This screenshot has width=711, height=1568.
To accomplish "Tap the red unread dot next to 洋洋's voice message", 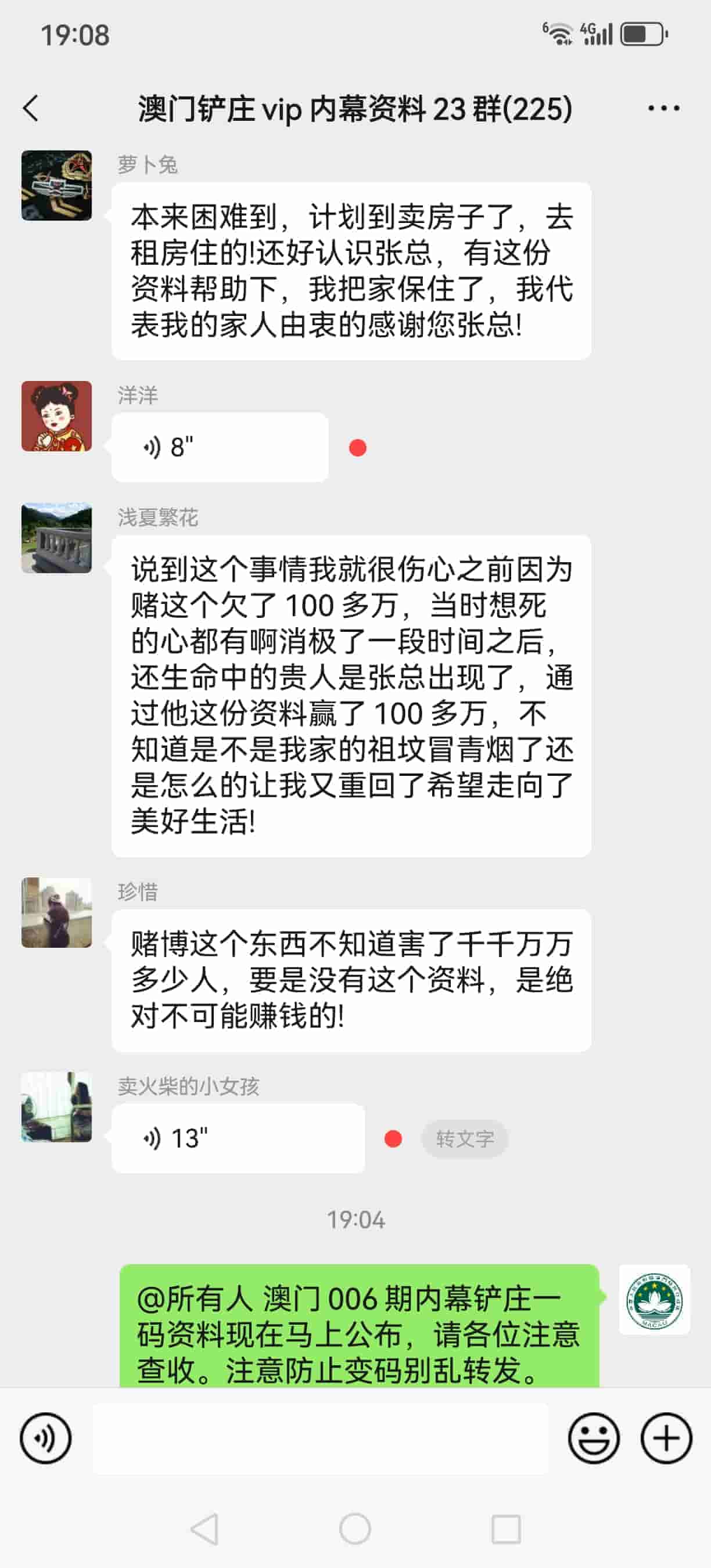I will pos(358,447).
